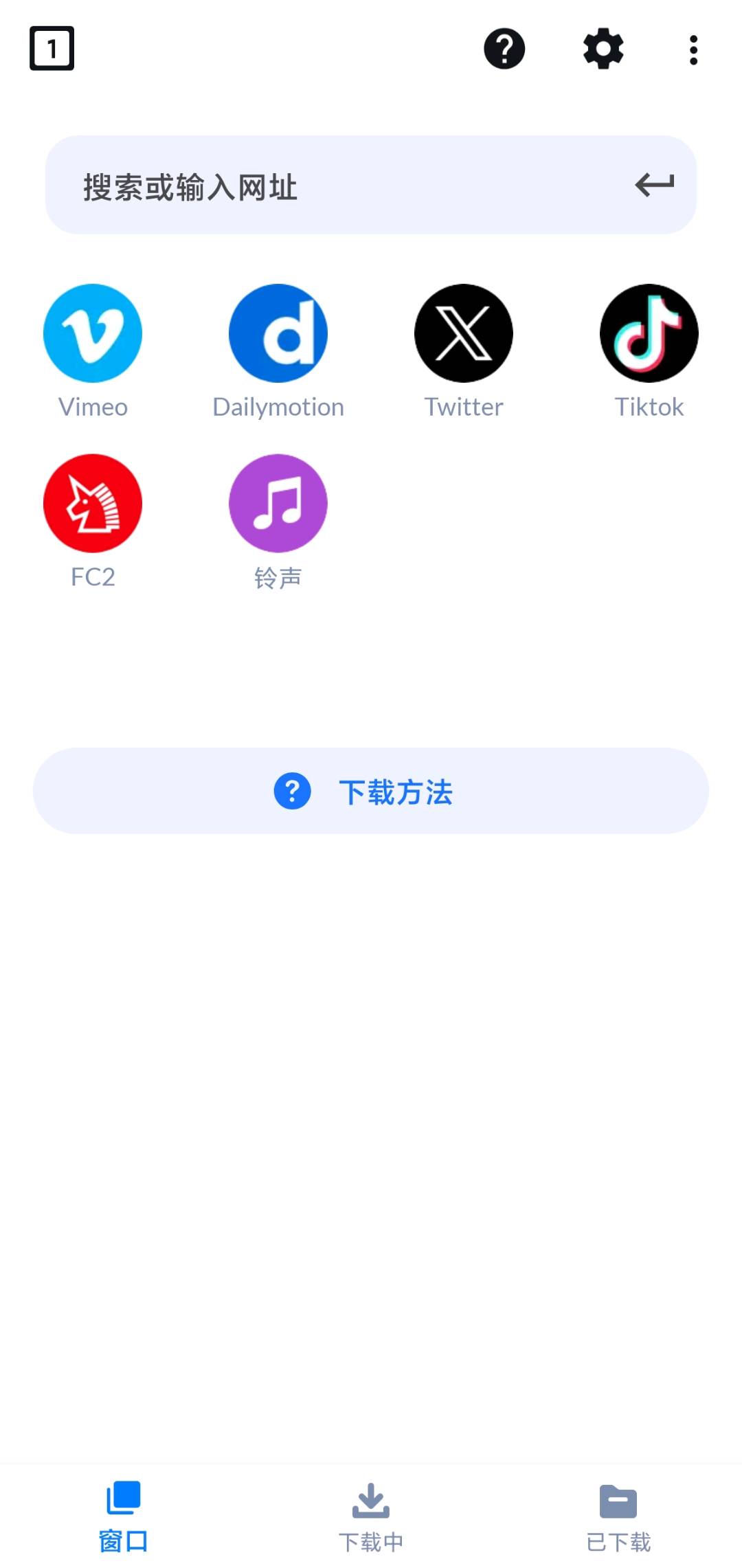Viewport: 742px width, 1568px height.
Task: Visit the FC2 shortcut
Action: point(93,504)
